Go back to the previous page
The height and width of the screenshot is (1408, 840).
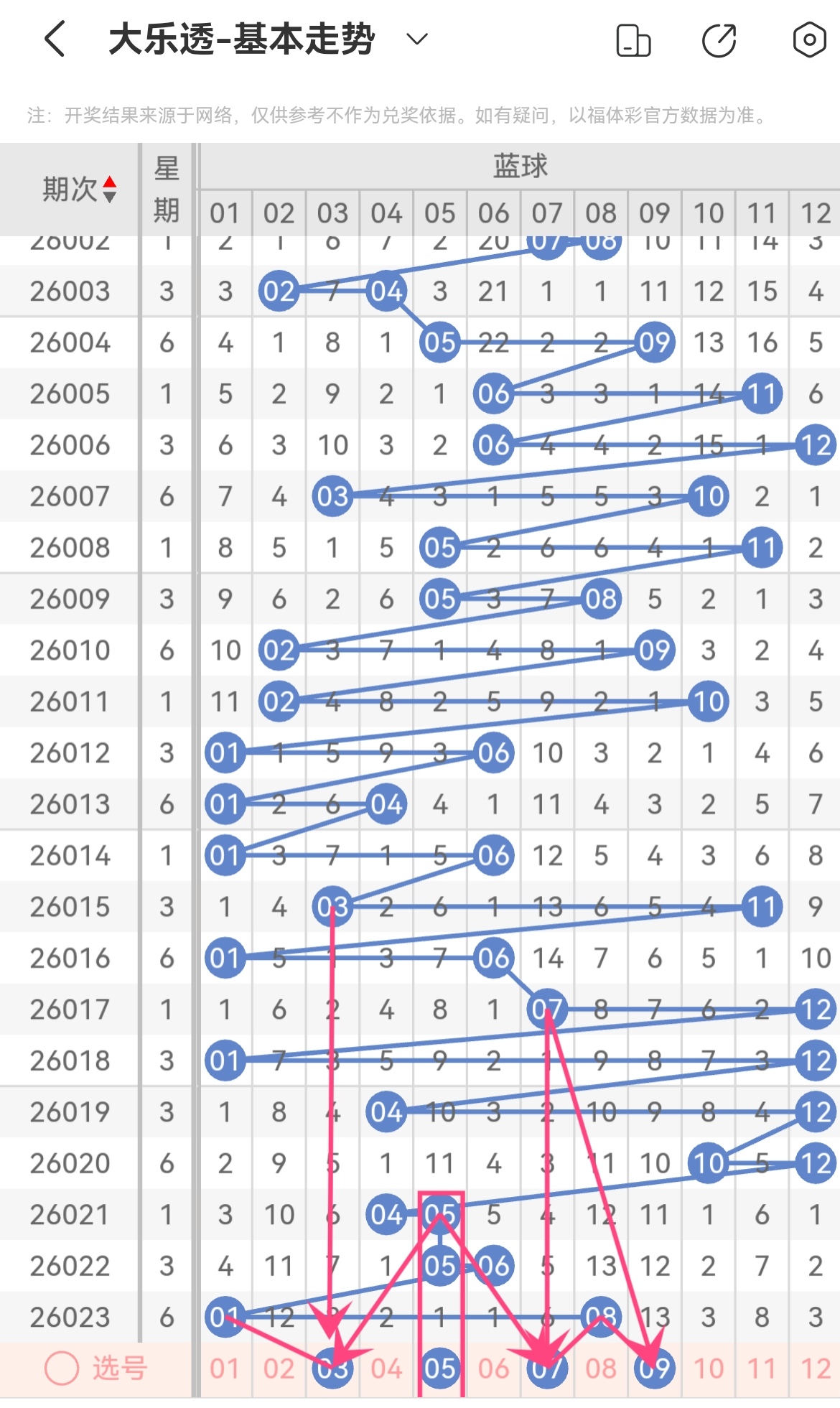click(55, 39)
